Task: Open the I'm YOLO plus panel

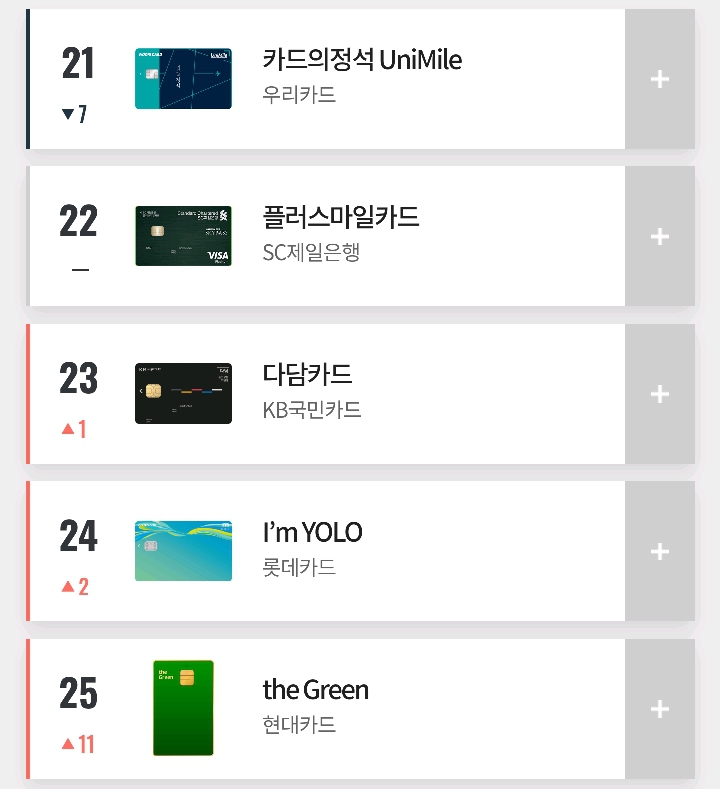Action: tap(660, 551)
